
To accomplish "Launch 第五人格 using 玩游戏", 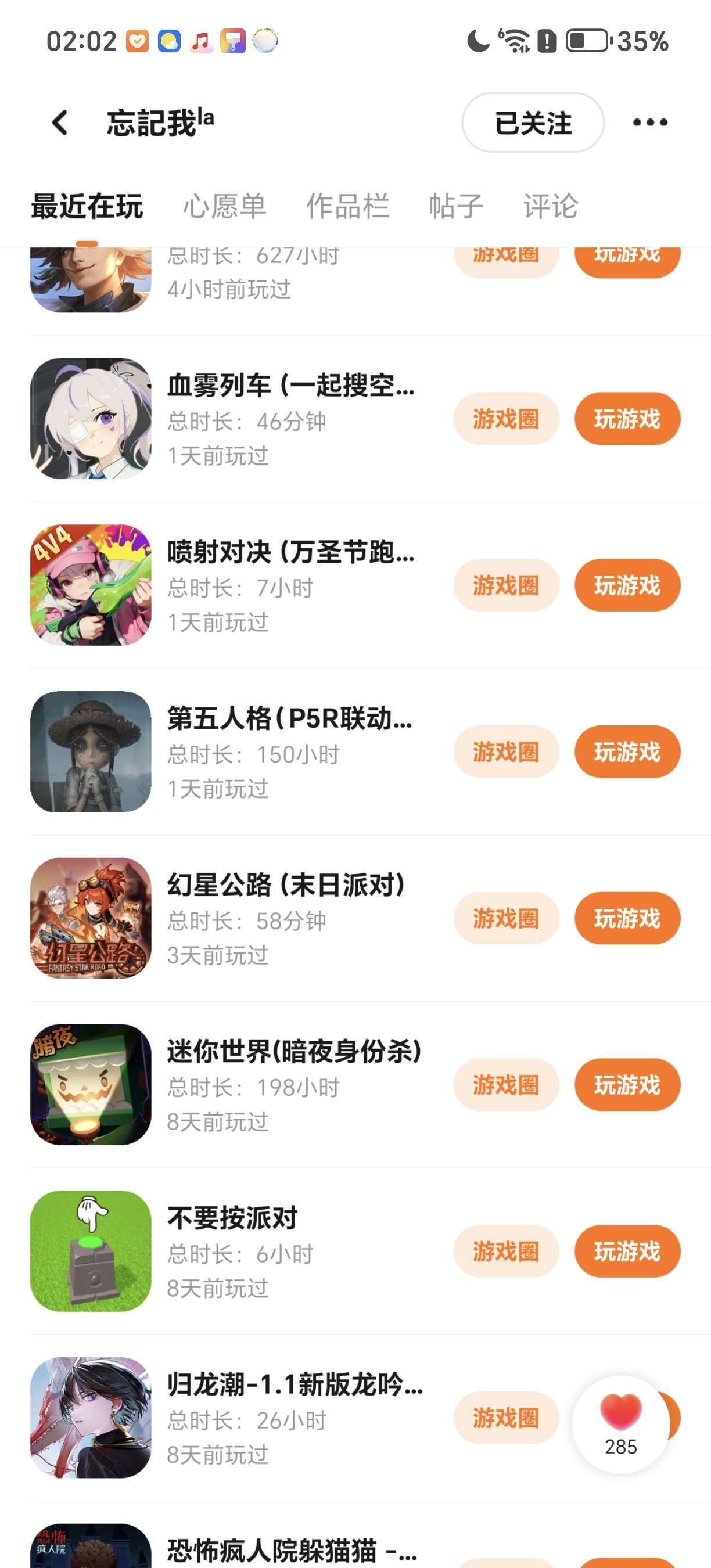I will [x=627, y=751].
